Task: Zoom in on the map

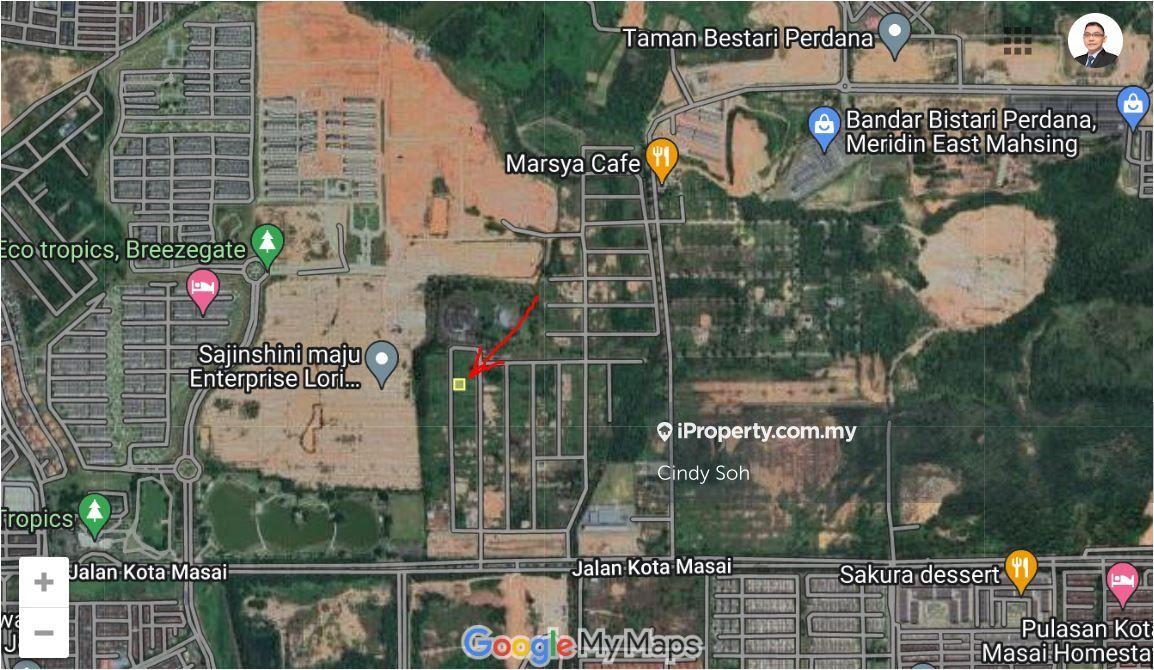Action: (43, 582)
